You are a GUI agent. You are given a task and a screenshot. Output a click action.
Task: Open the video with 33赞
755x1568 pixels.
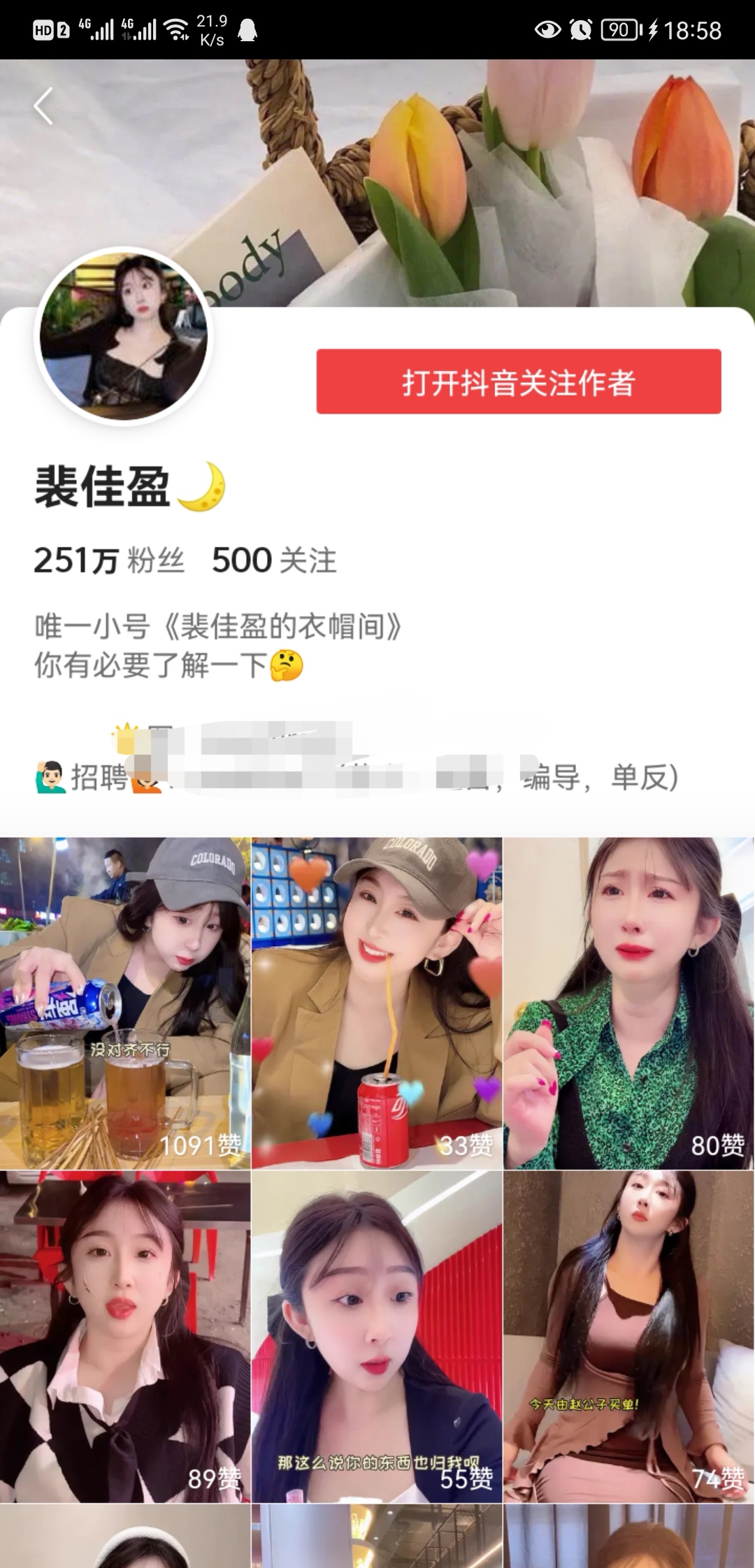pos(377,1003)
